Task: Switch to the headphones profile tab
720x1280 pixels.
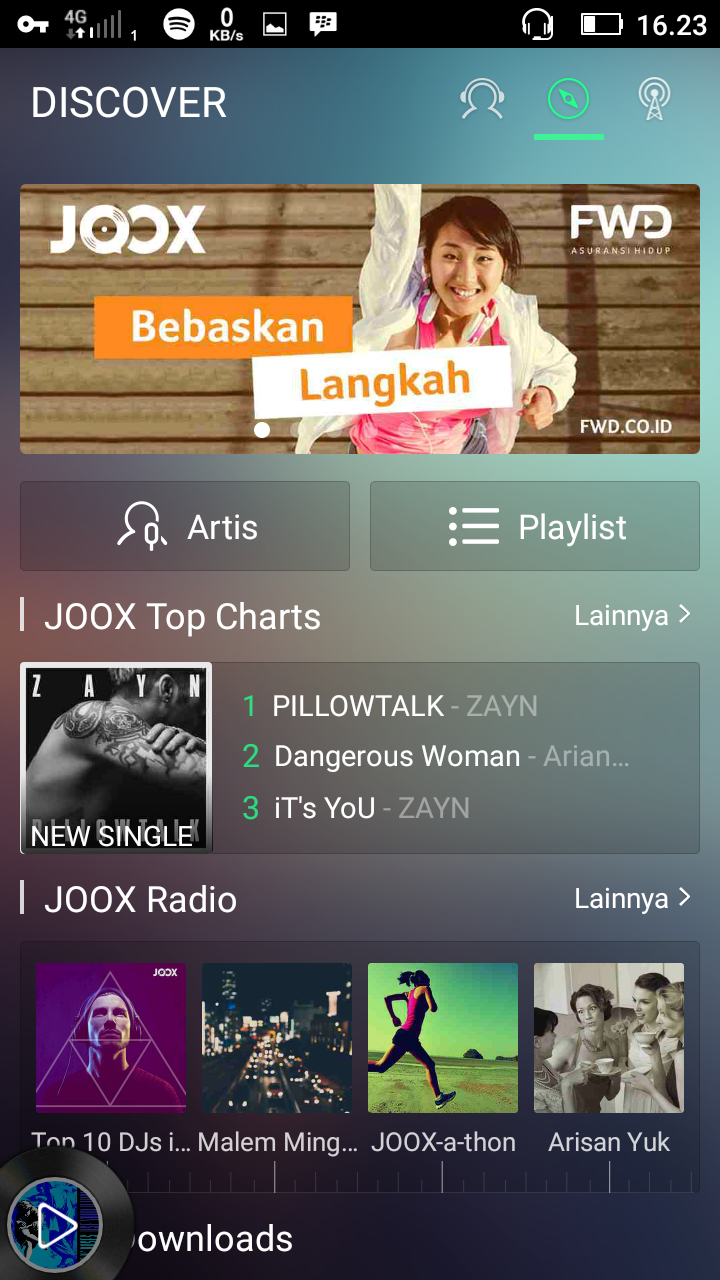Action: point(482,100)
